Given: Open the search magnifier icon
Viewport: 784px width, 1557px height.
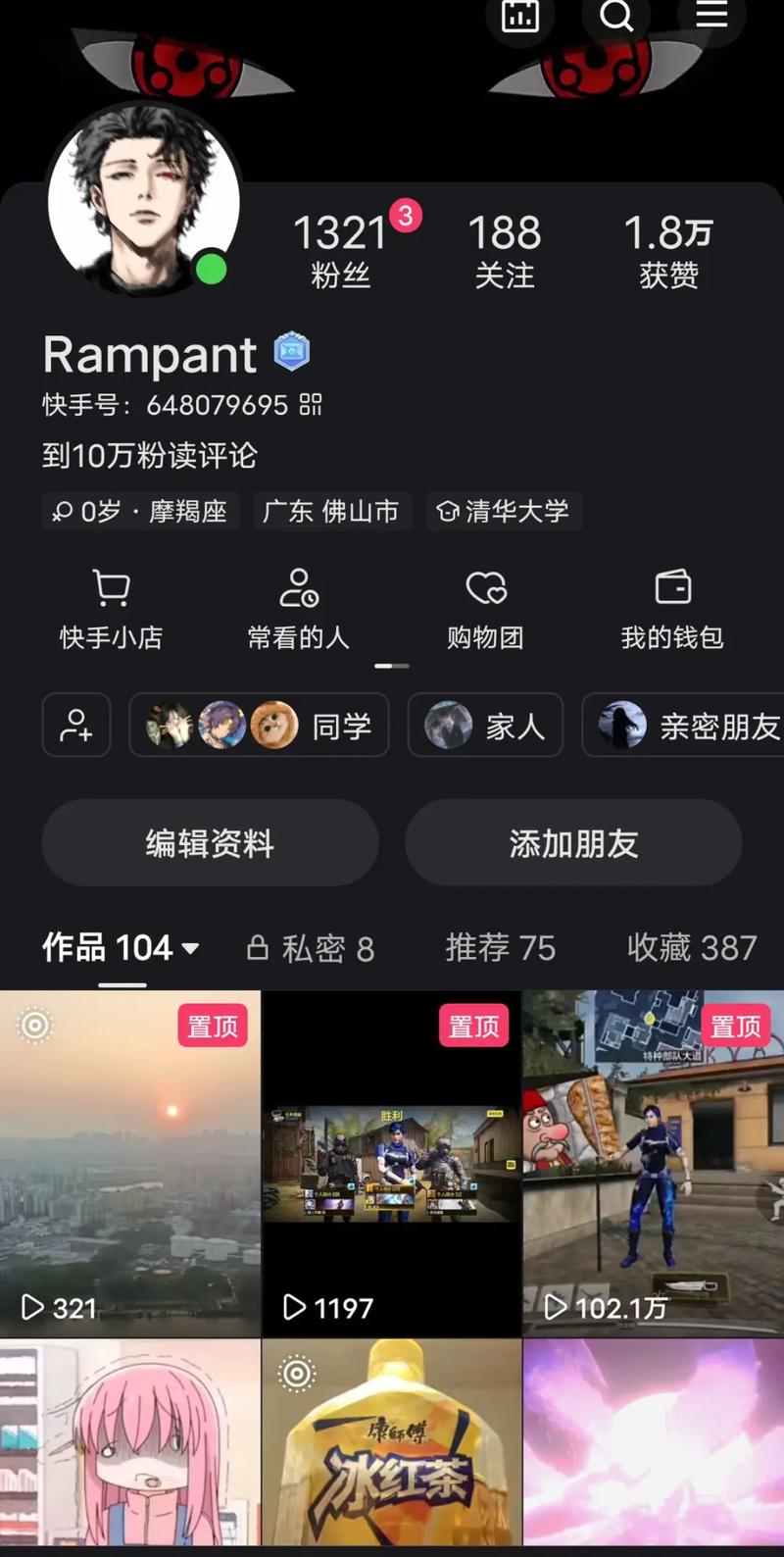Looking at the screenshot, I should click(x=615, y=16).
